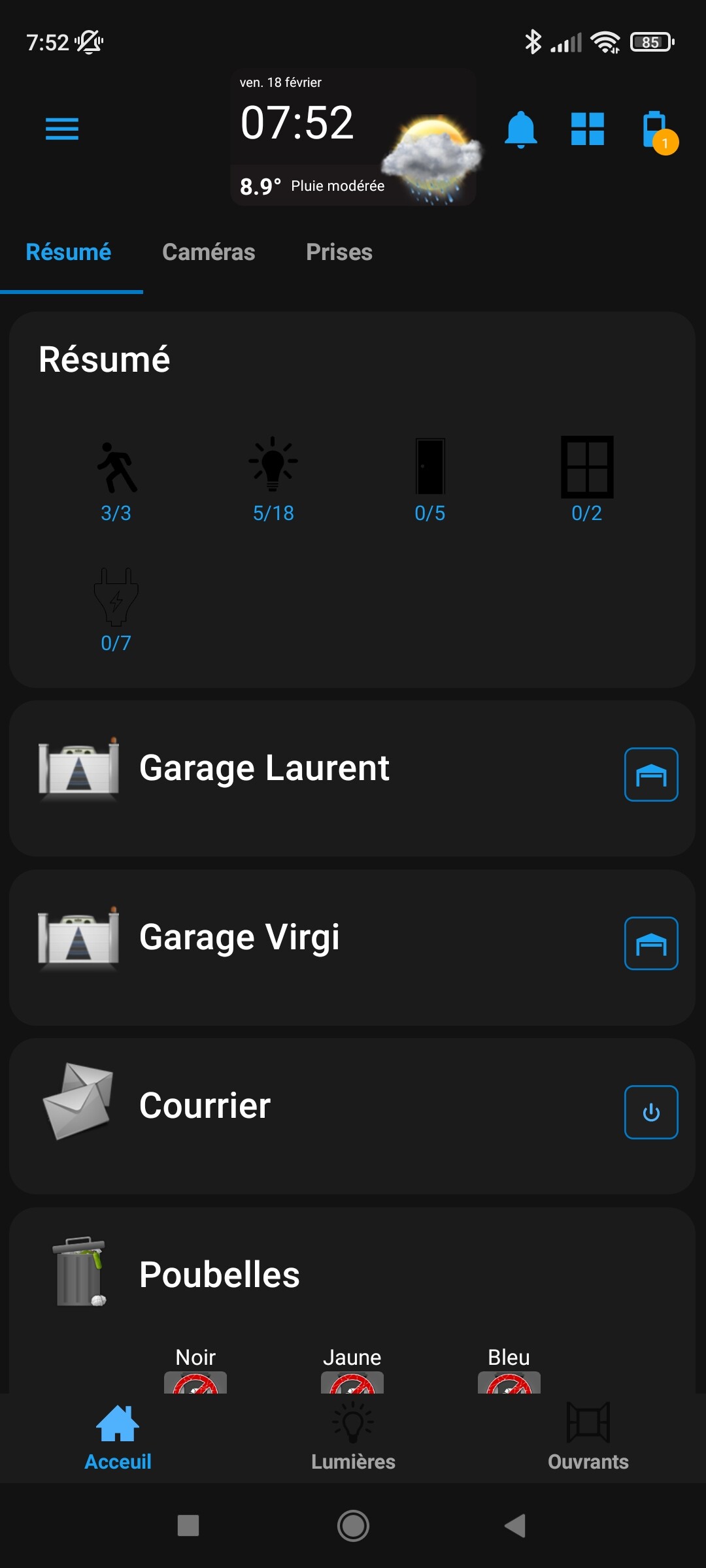Show the plugs 0/7 summary
Viewport: 706px width, 1568px height.
tap(116, 610)
